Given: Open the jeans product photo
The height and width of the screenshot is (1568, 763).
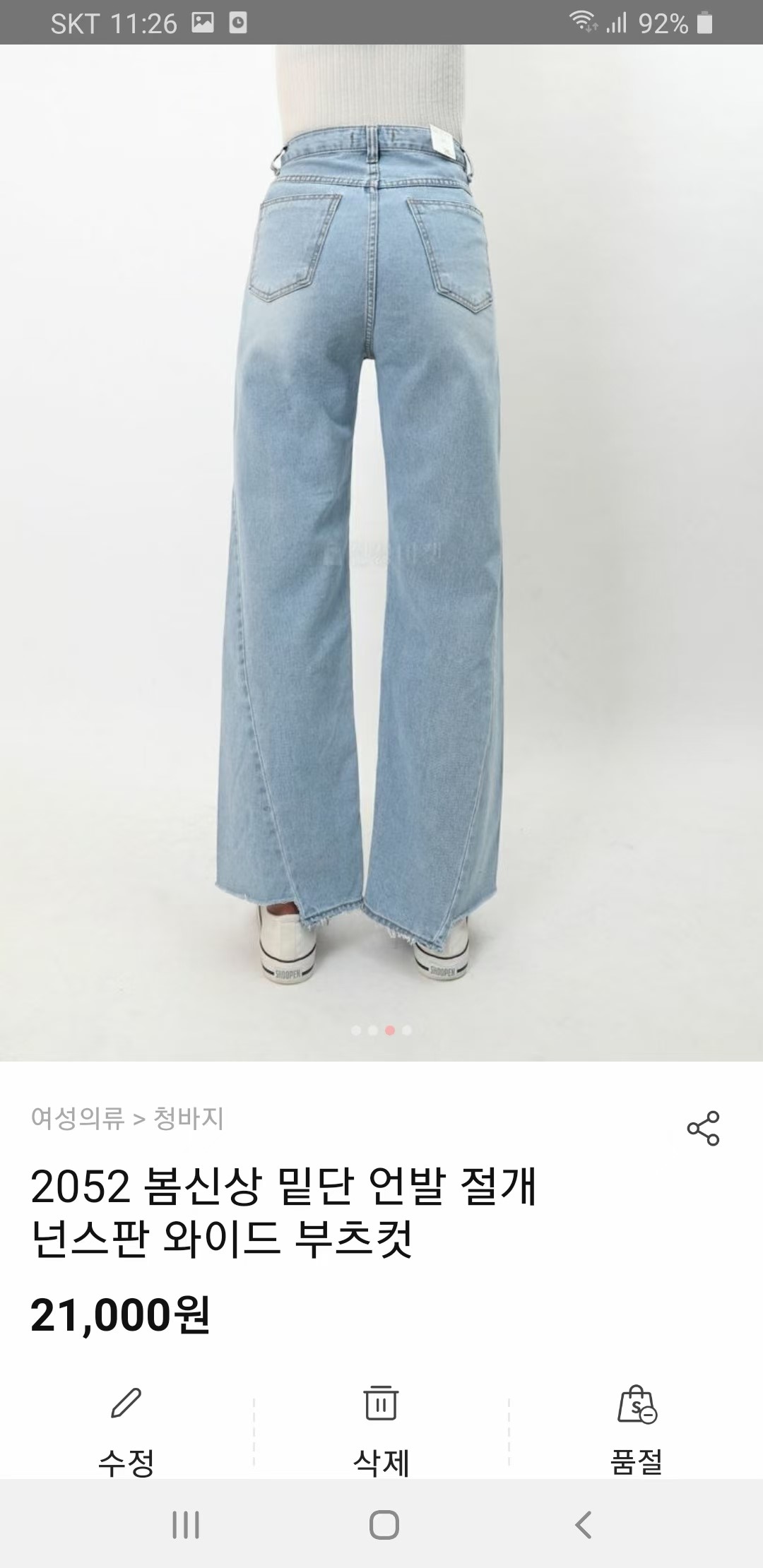Looking at the screenshot, I should tap(381, 551).
